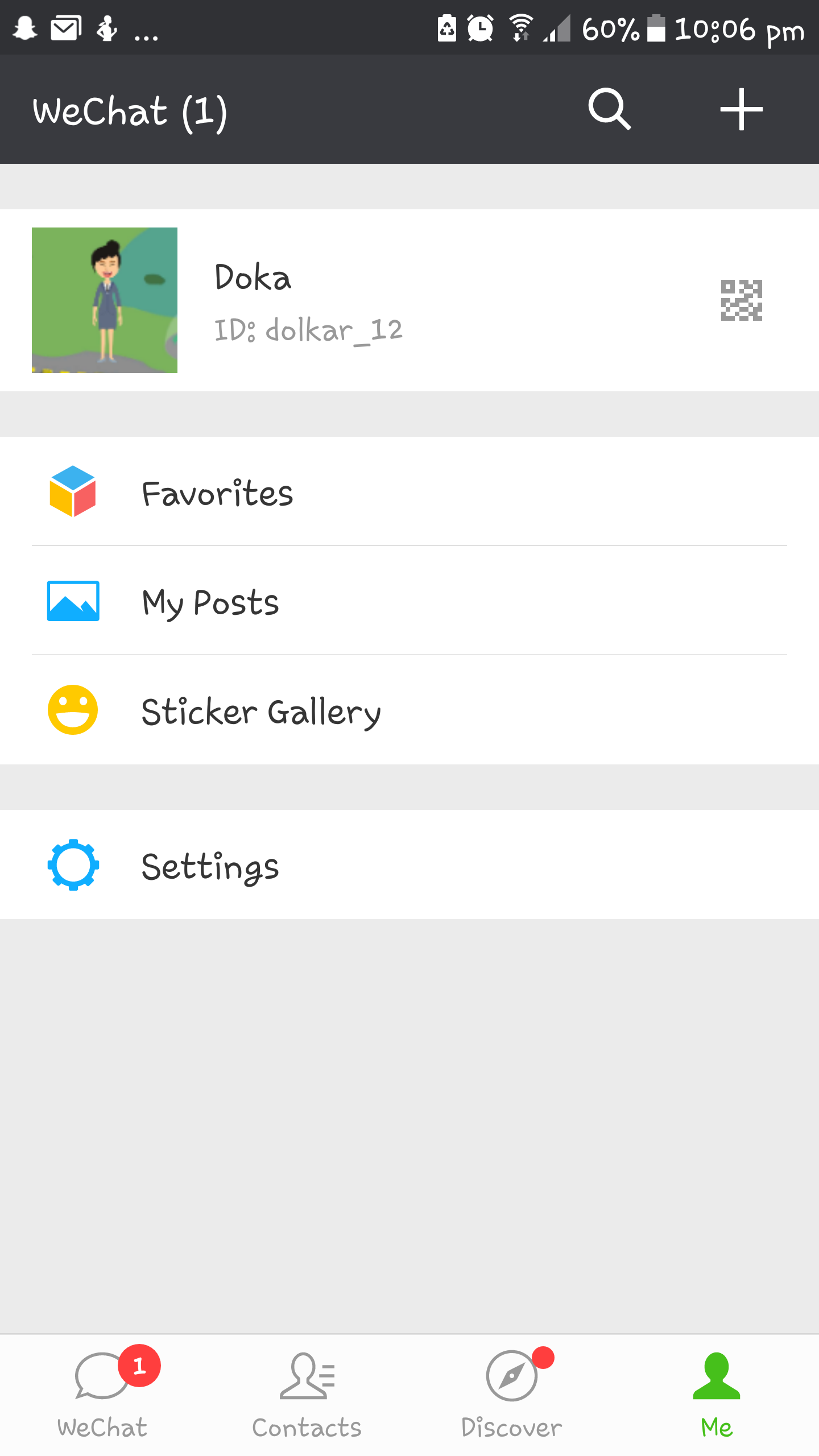The height and width of the screenshot is (1456, 819).
Task: View My Posts
Action: click(409, 601)
